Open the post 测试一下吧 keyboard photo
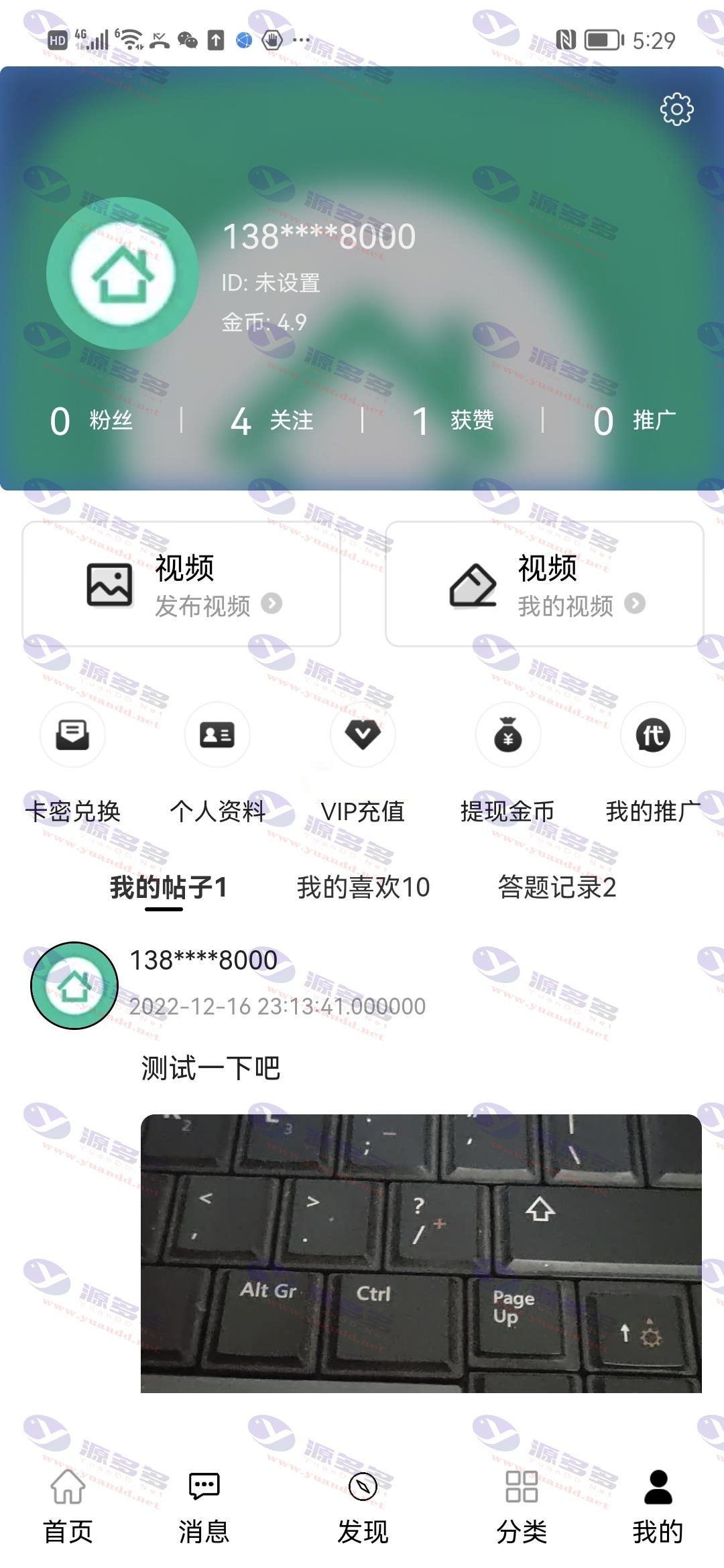Viewport: 724px width, 1568px height. pyautogui.click(x=421, y=1253)
